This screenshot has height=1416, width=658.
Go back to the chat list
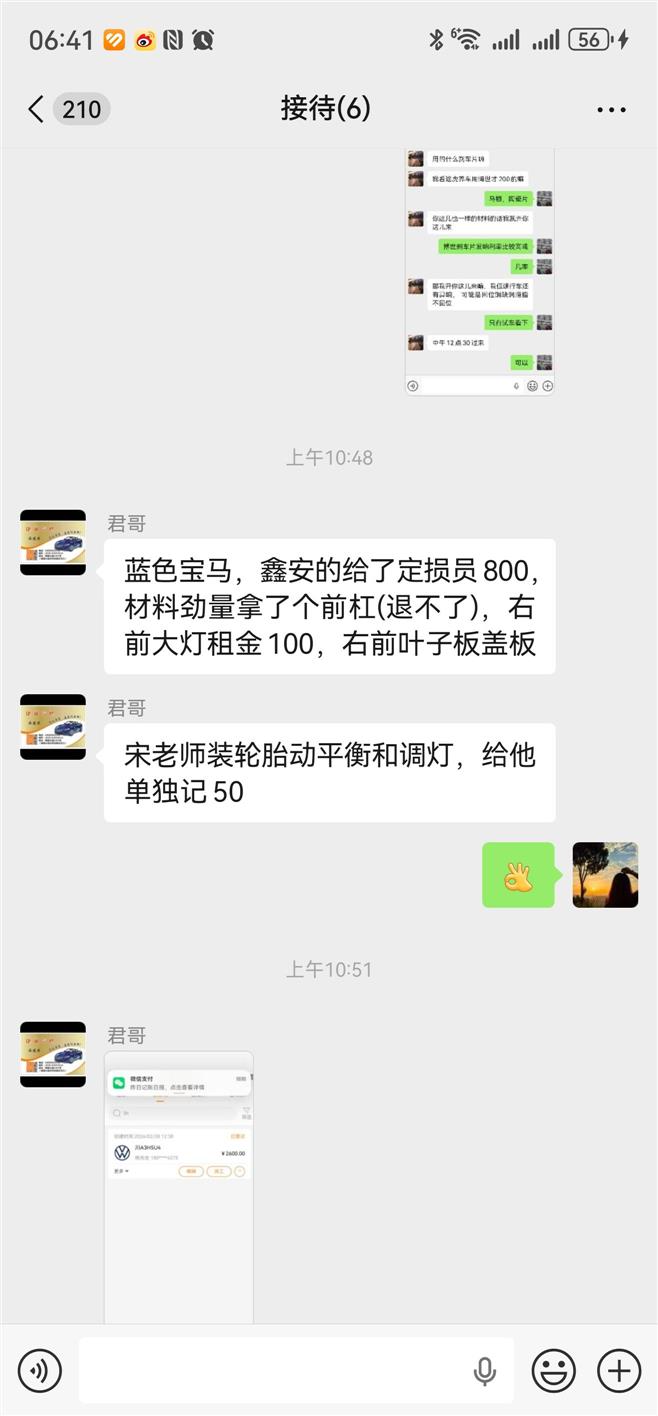(x=37, y=109)
